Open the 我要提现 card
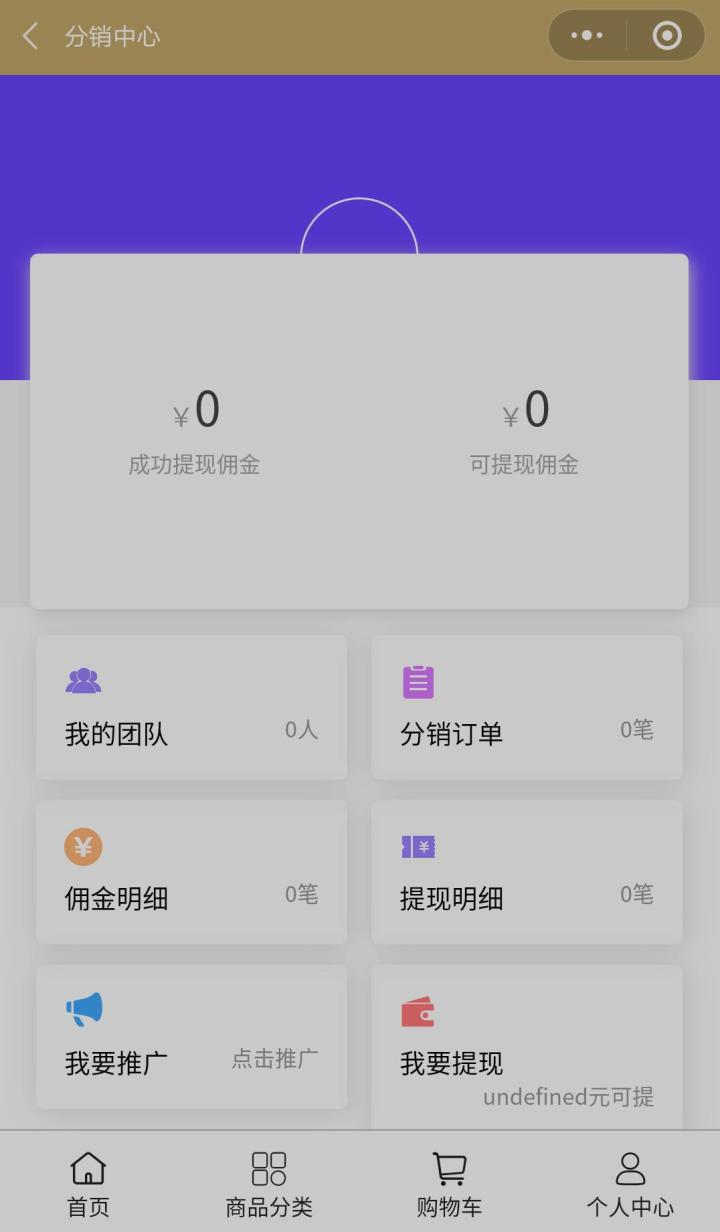The image size is (720, 1232). (x=527, y=1038)
